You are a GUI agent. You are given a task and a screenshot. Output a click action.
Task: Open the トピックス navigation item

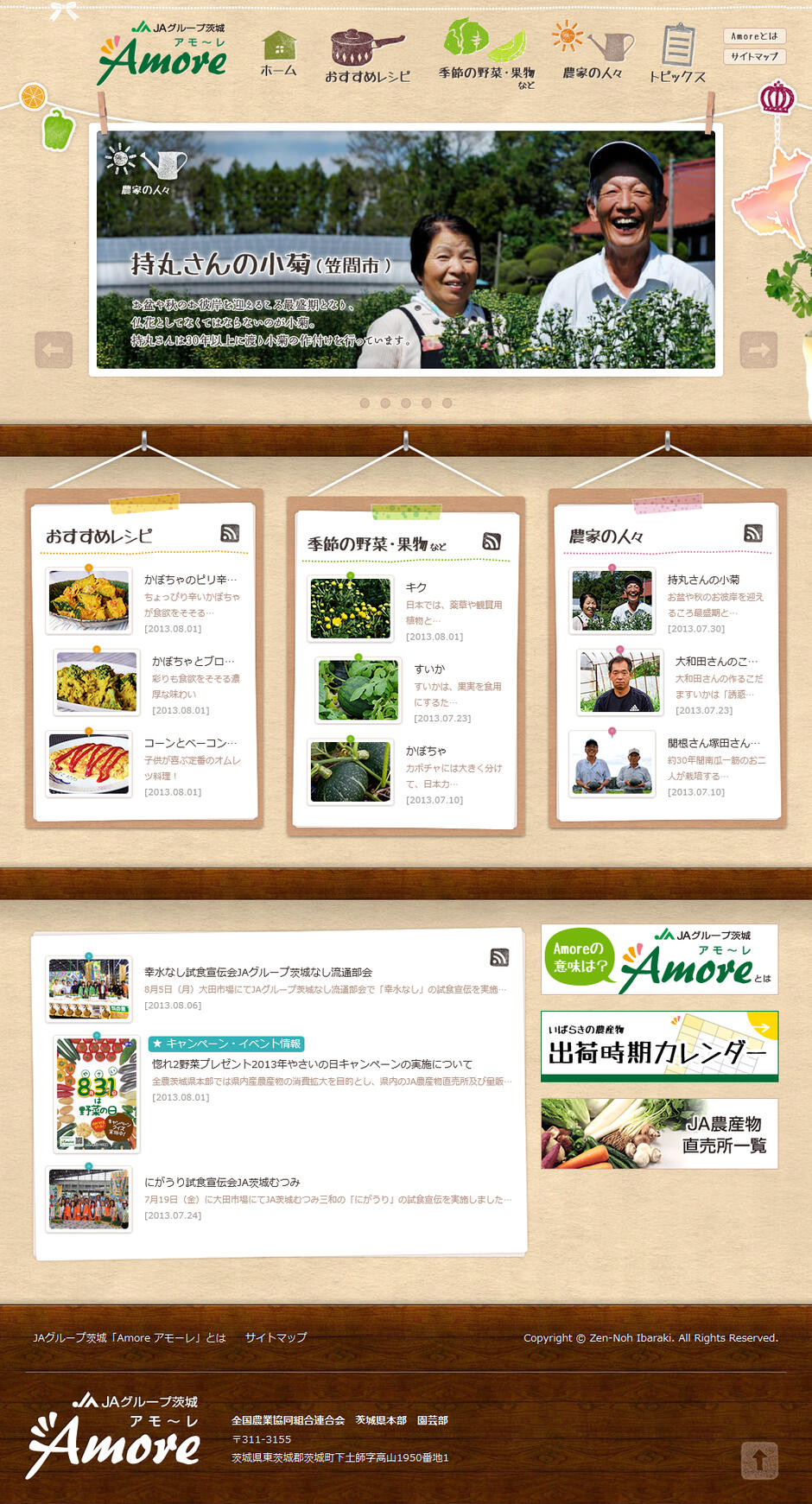pos(678,54)
